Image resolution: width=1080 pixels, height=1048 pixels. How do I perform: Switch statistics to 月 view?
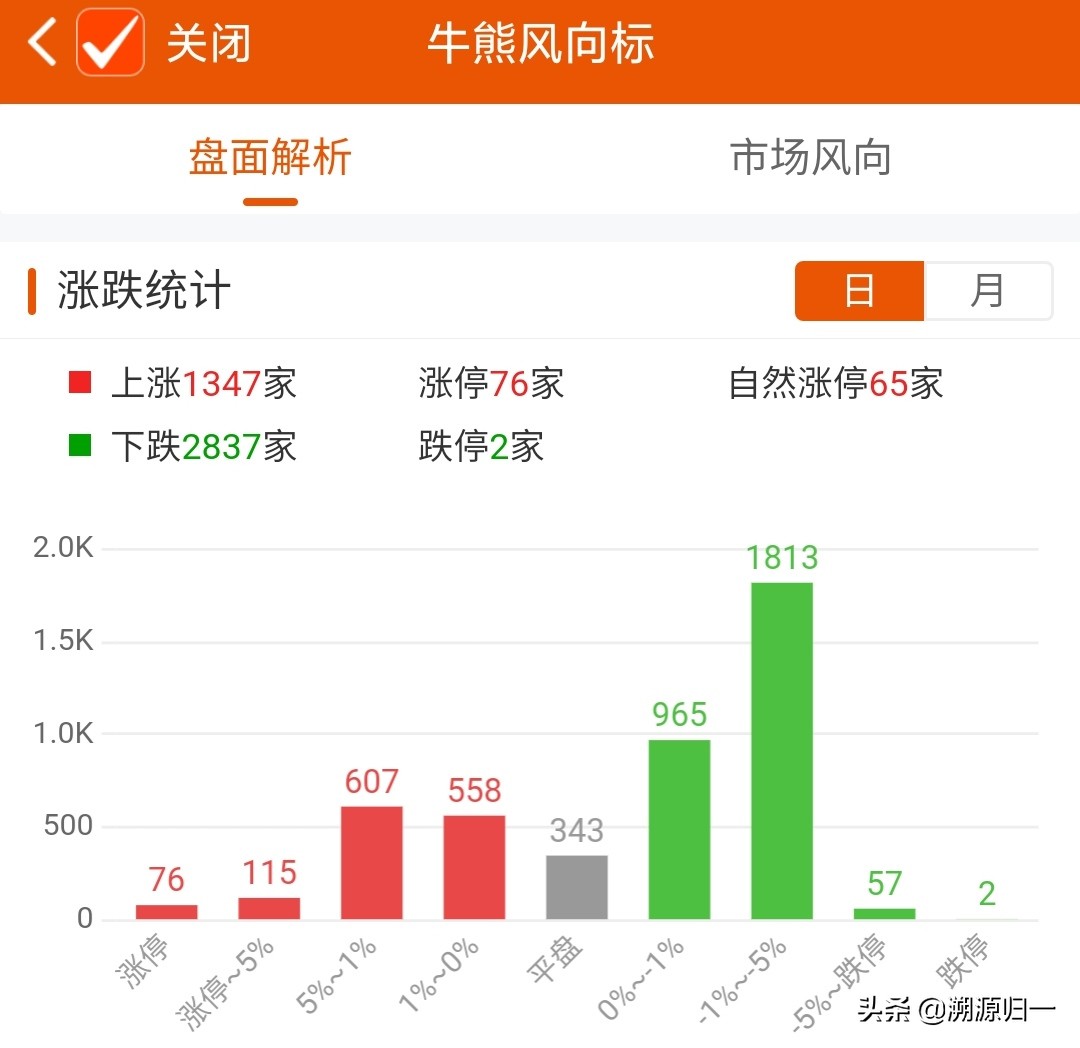tap(987, 291)
